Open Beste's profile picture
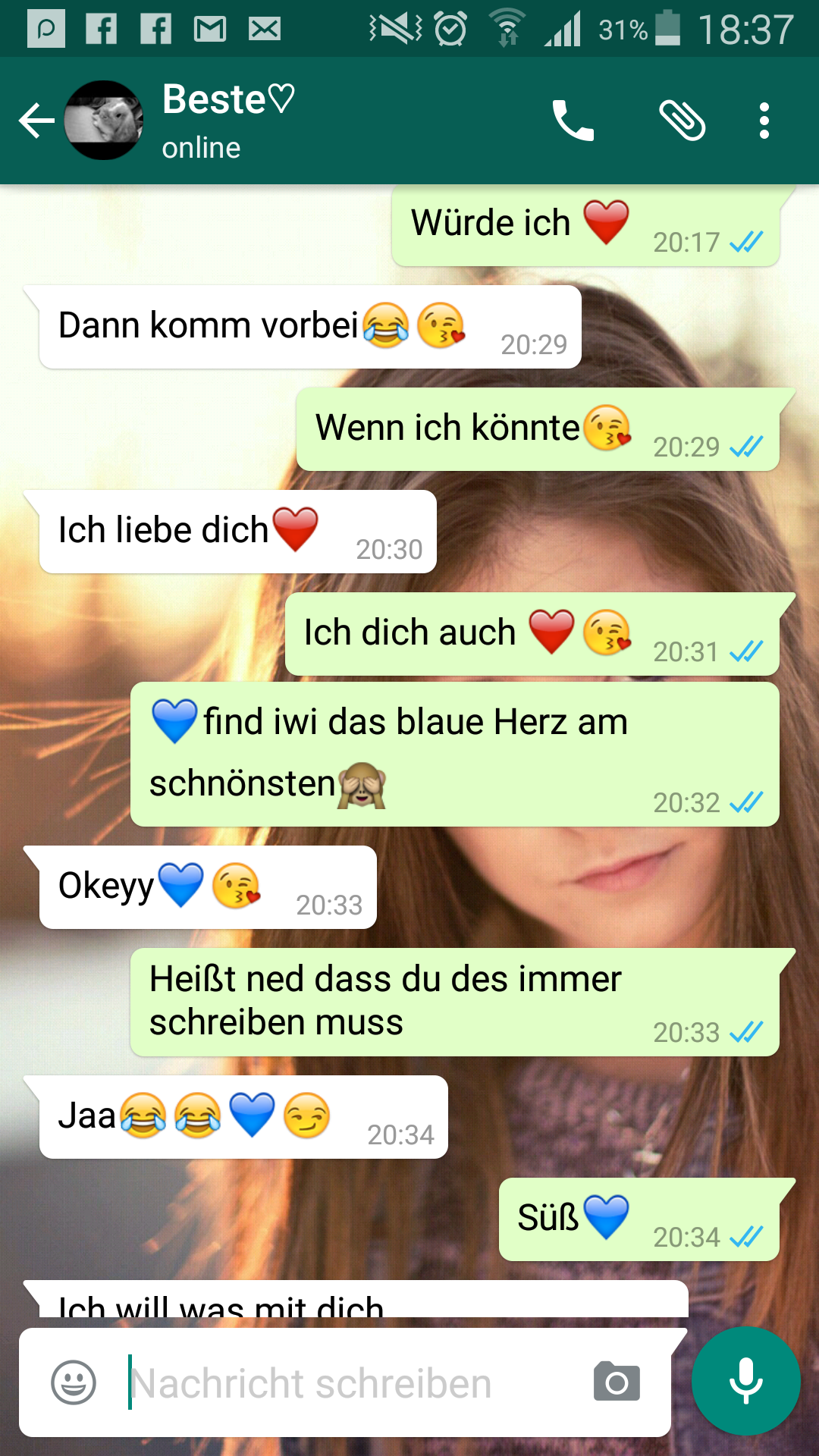This screenshot has height=1456, width=819. (x=104, y=121)
